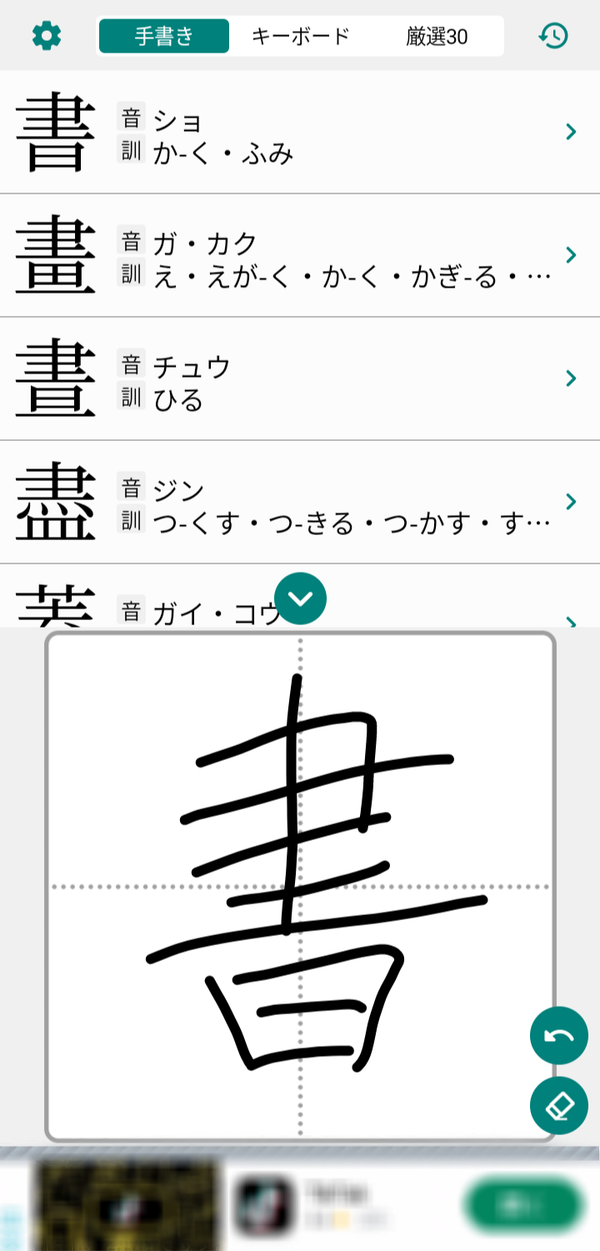Open the search history clock icon
Screen dimensions: 600x1251
[x=553, y=36]
